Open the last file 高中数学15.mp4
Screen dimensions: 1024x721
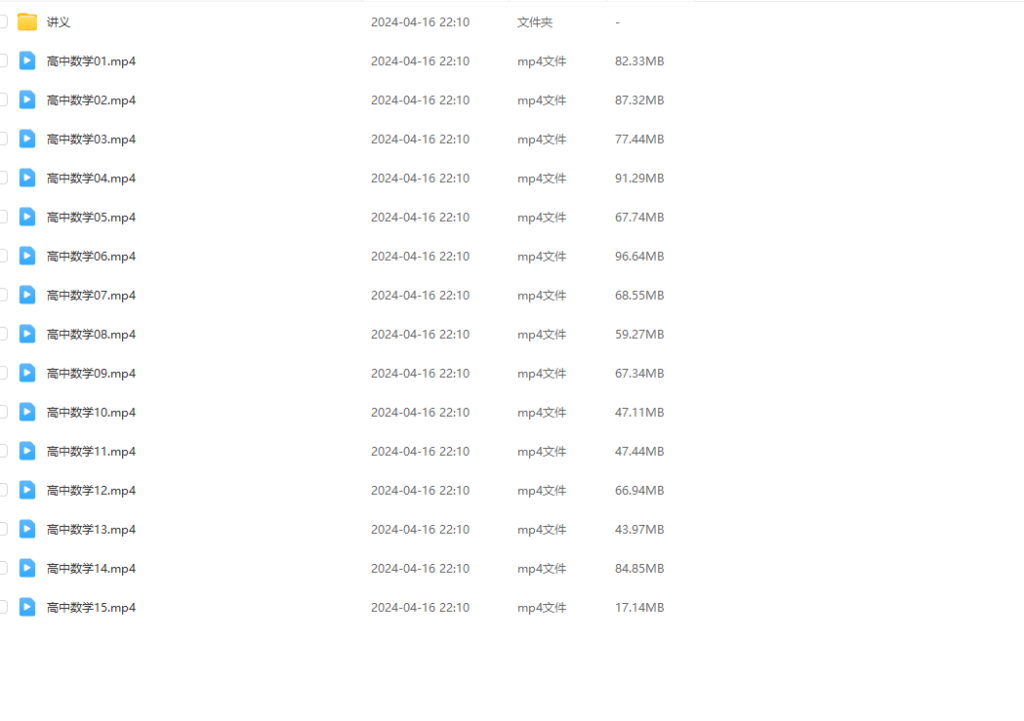tap(91, 607)
